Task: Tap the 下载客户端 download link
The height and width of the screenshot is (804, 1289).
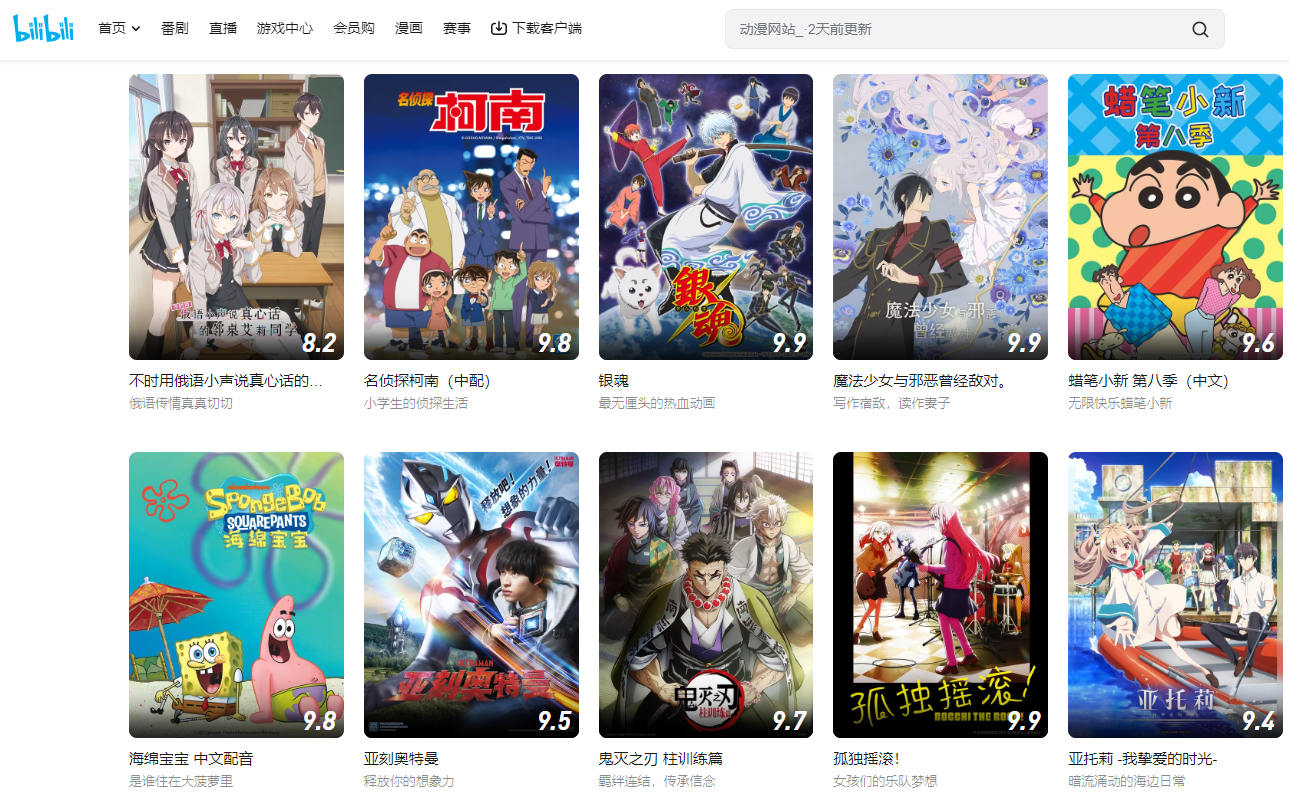Action: pos(536,28)
